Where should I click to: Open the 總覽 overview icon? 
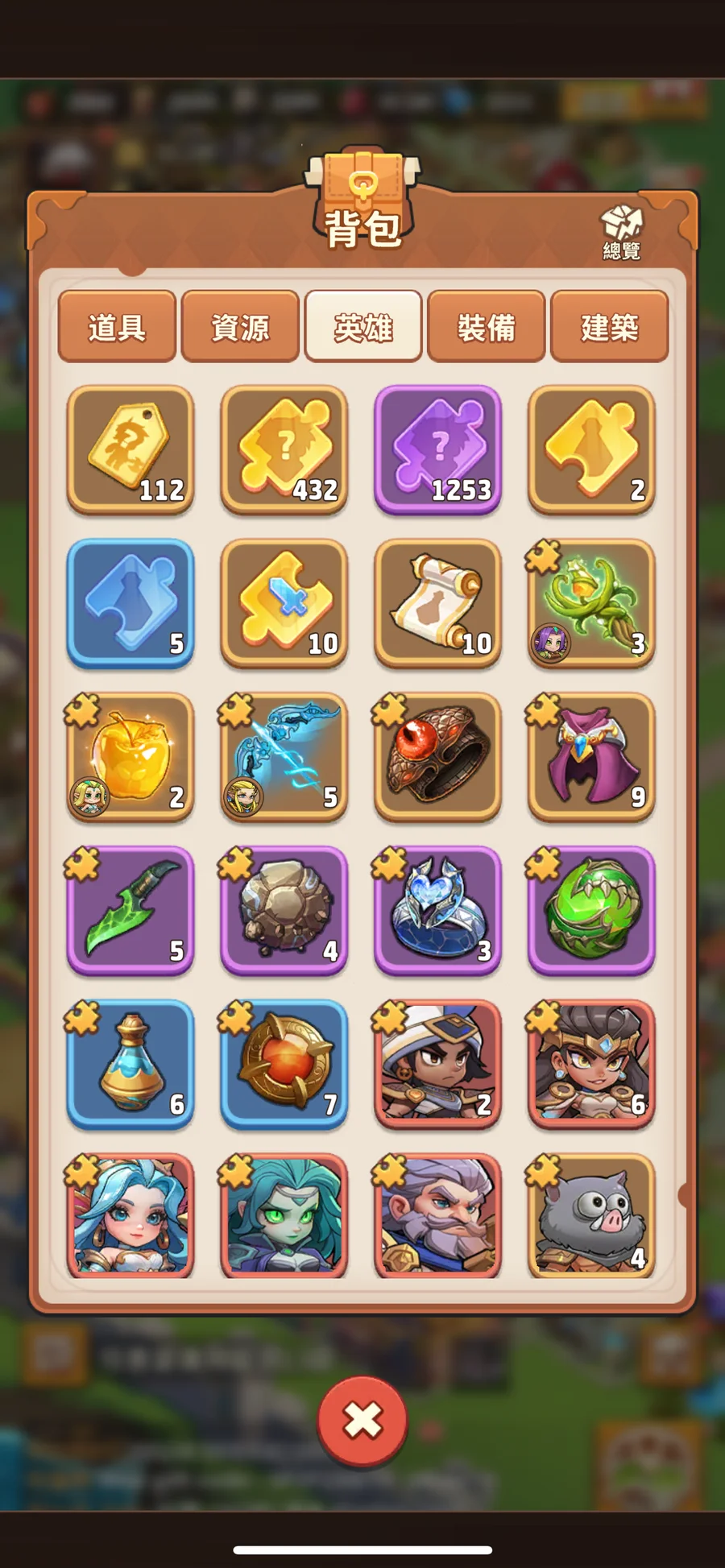[621, 232]
